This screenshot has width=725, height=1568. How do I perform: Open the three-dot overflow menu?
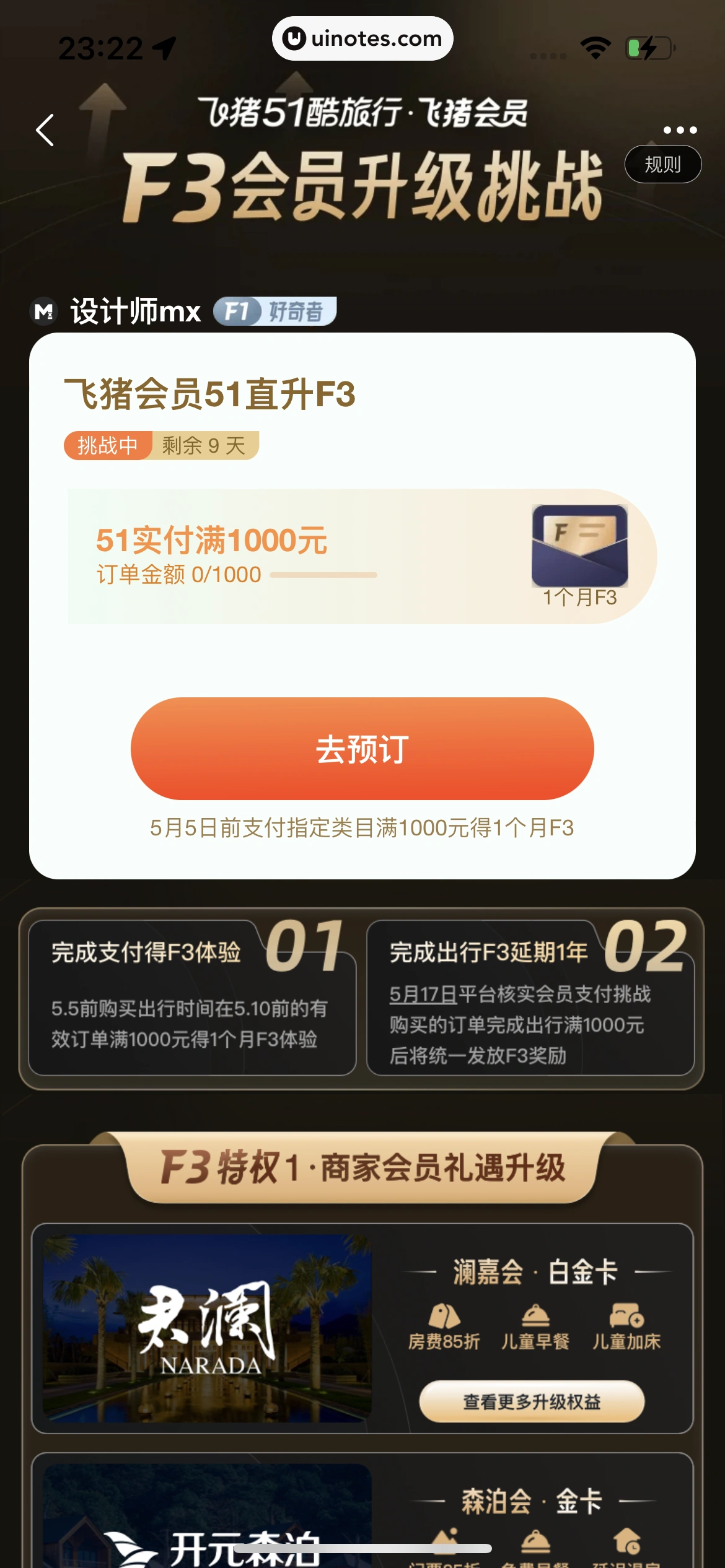tap(680, 130)
